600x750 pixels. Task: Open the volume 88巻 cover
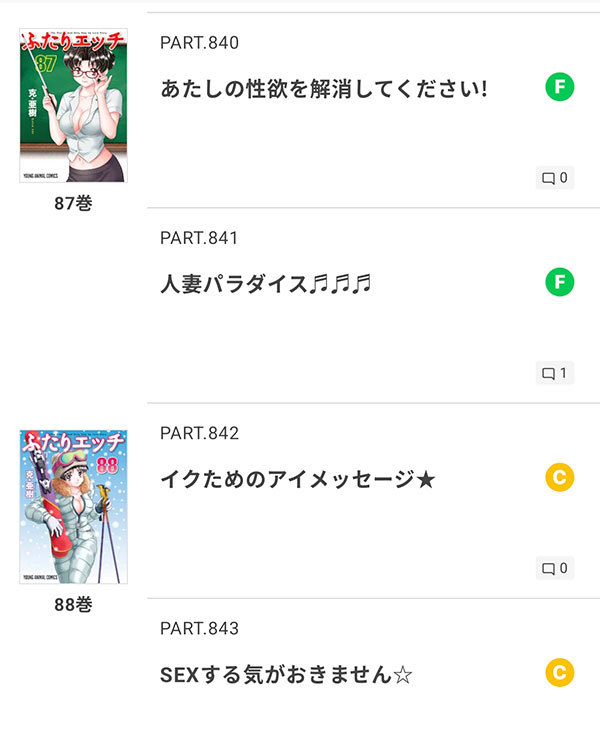(73, 507)
